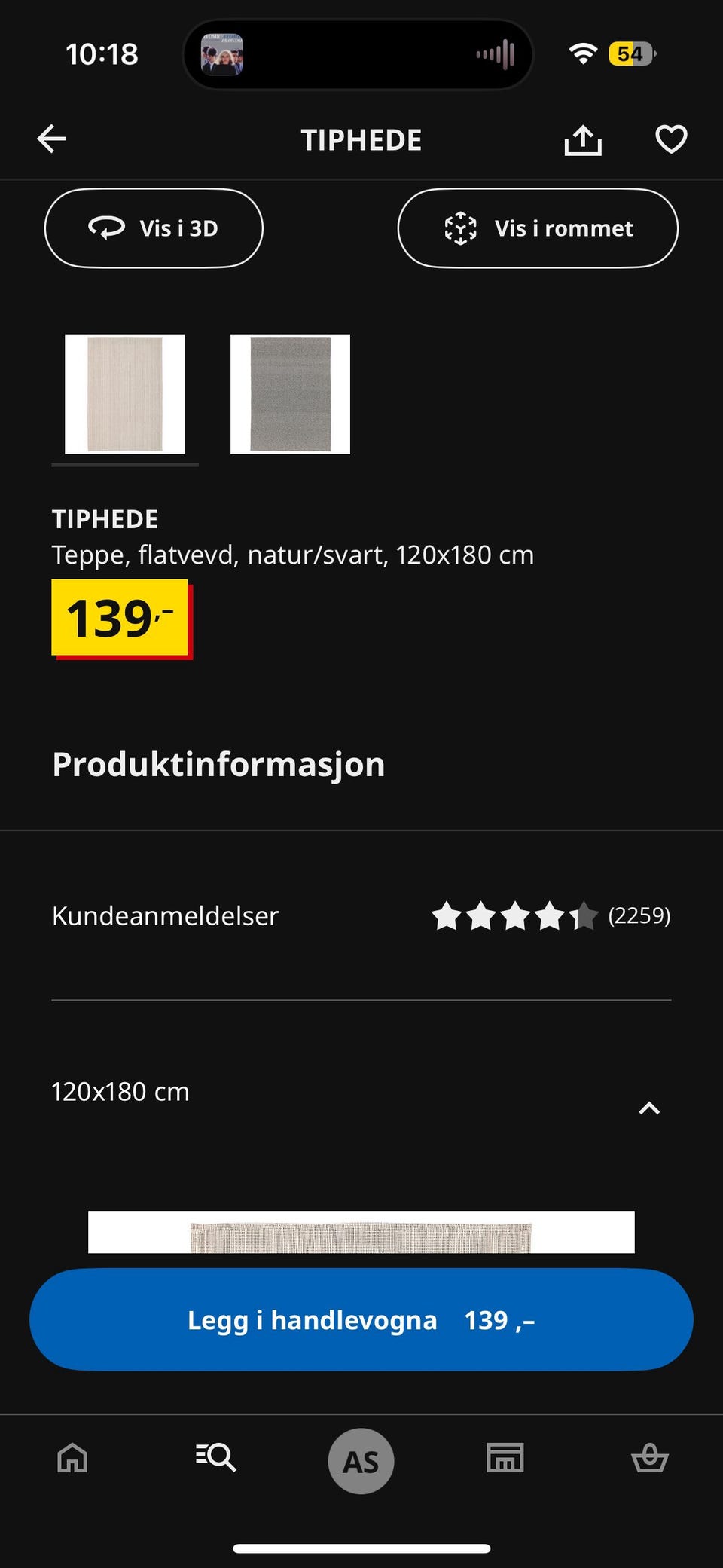This screenshot has height=1568, width=723.
Task: Switch to the Home tab
Action: pos(73,1458)
